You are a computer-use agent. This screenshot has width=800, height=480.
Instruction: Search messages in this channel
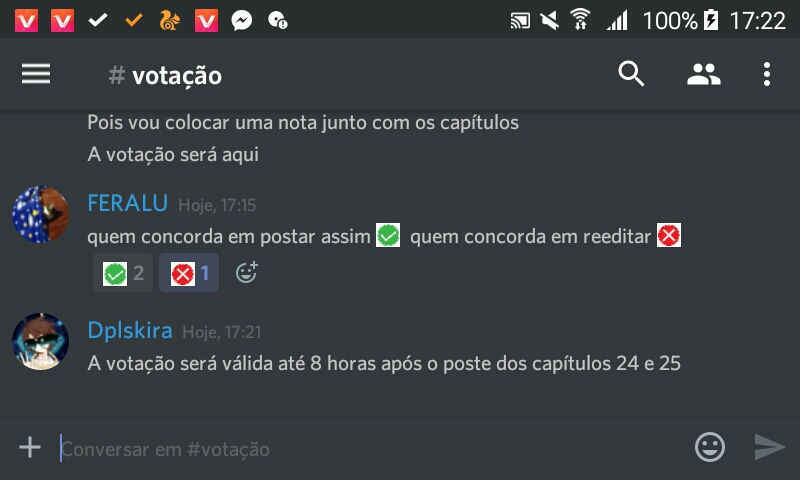pyautogui.click(x=631, y=74)
